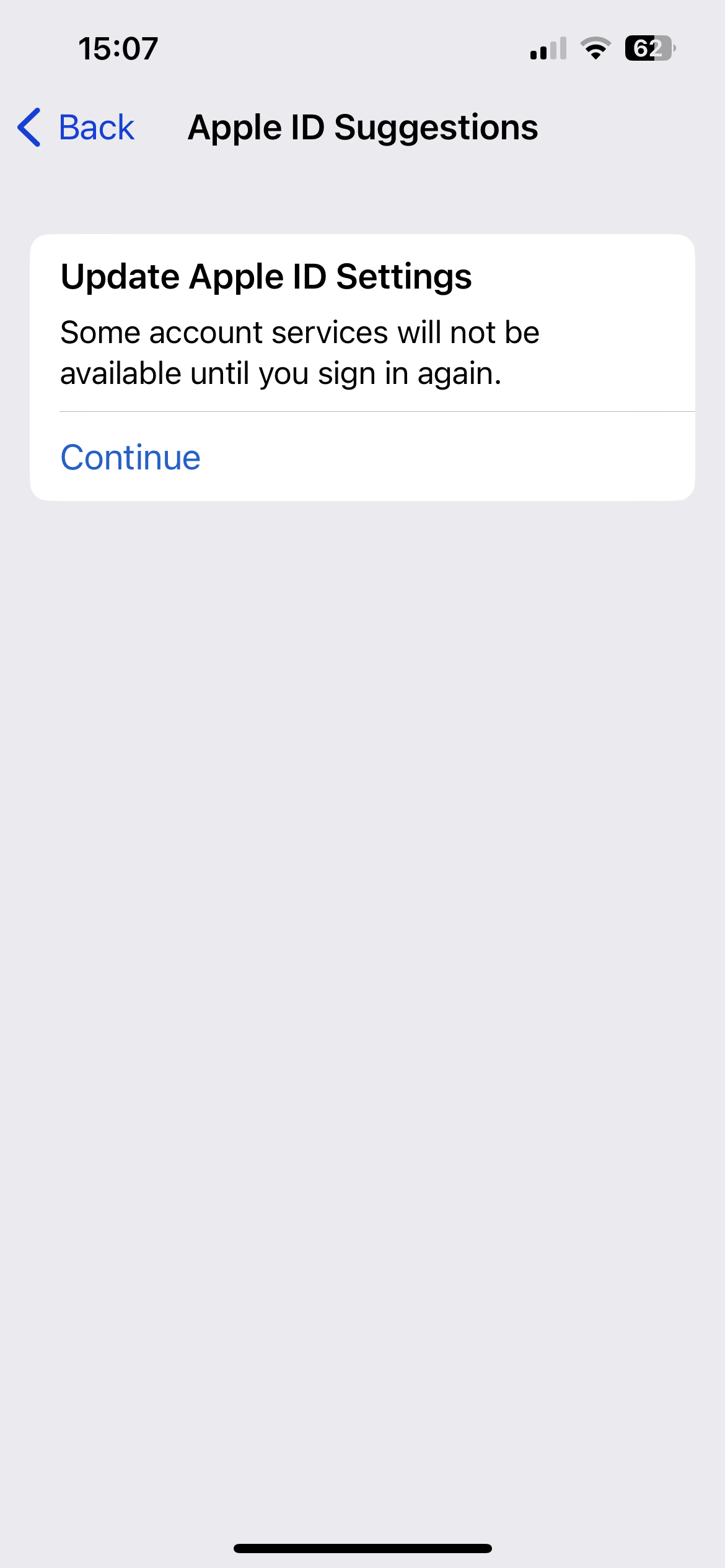Image resolution: width=725 pixels, height=1568 pixels.
Task: Tap the left-pointing navigation chevron
Action: [29, 127]
